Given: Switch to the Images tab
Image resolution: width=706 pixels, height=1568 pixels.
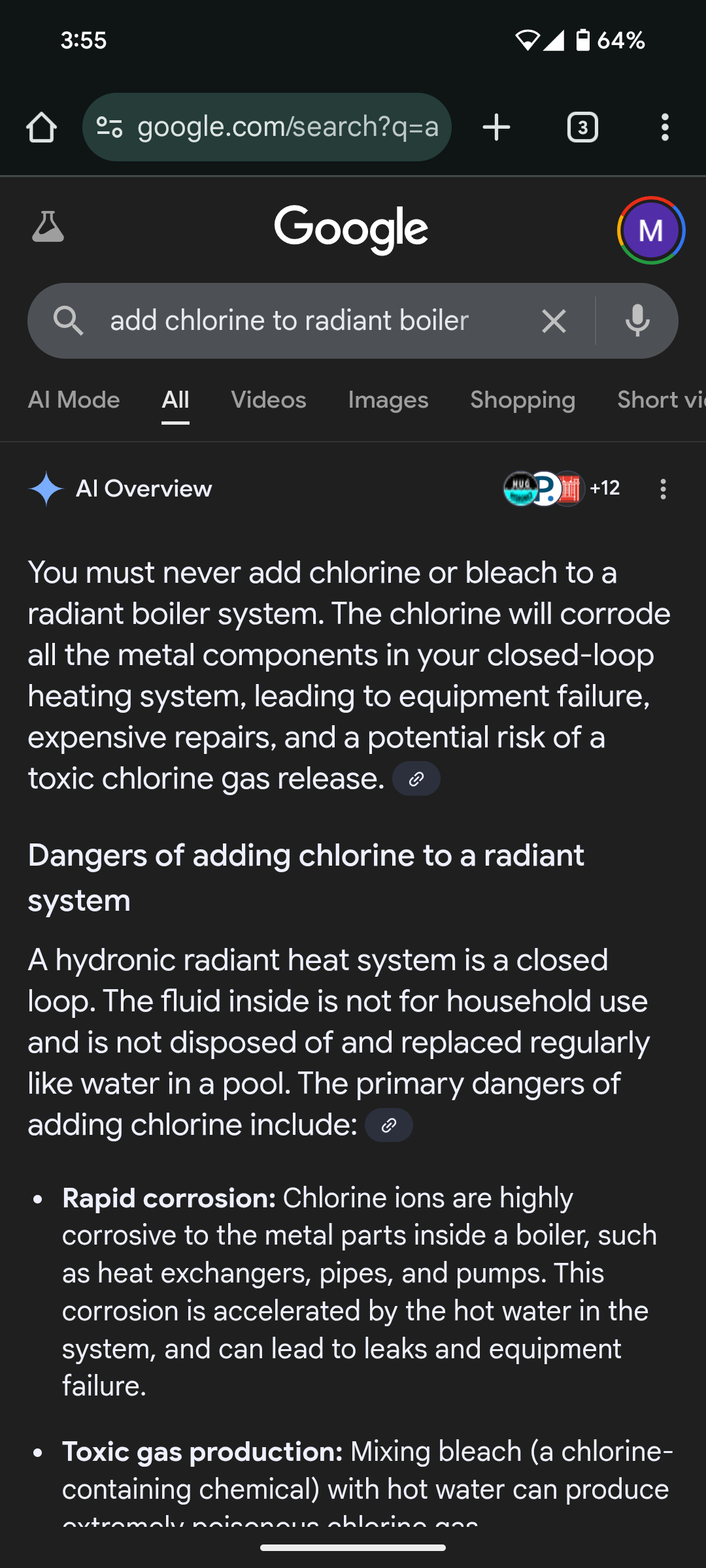Looking at the screenshot, I should click(x=388, y=400).
